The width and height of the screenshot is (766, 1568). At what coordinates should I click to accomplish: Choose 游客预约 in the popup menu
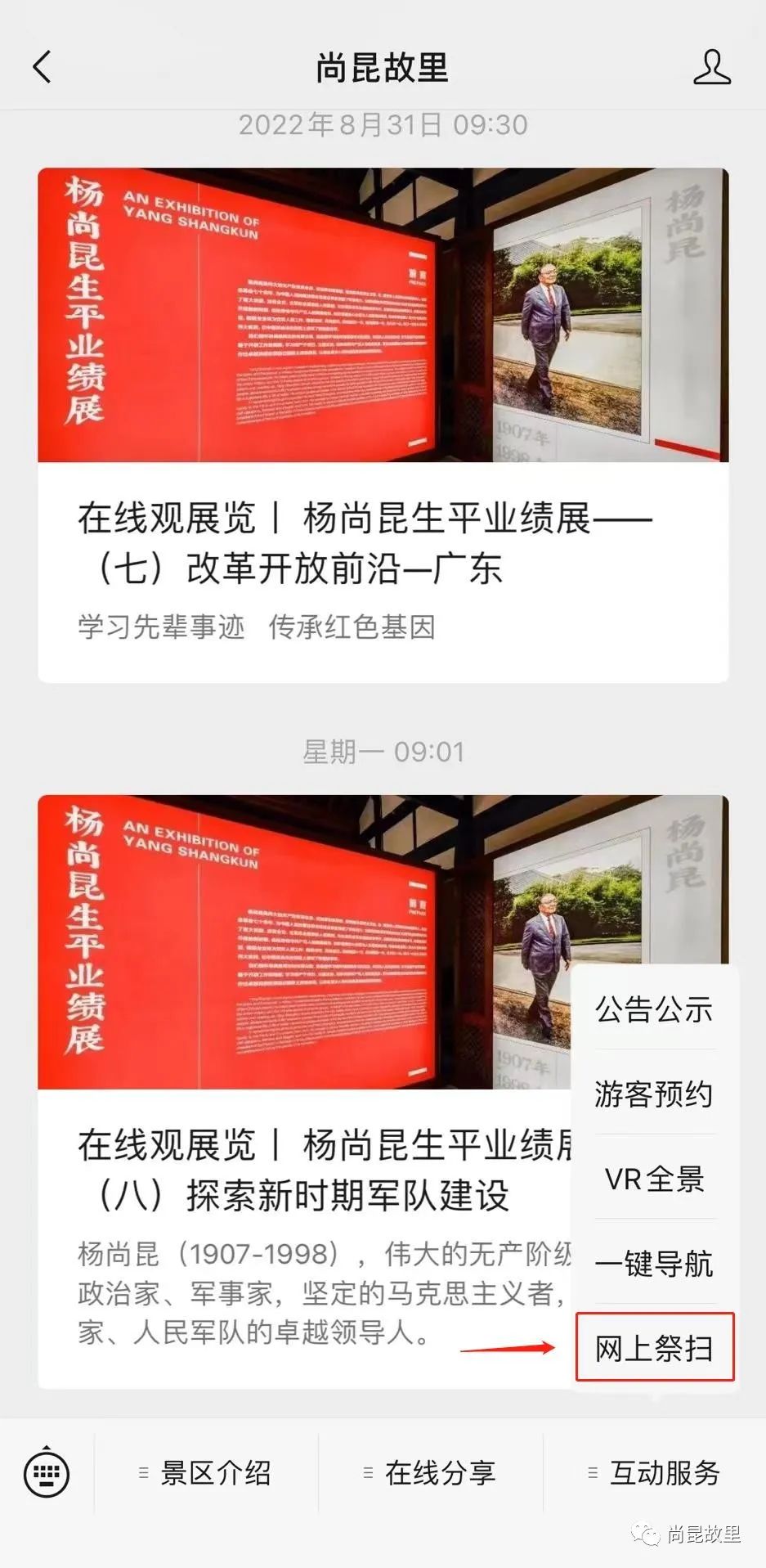654,1094
